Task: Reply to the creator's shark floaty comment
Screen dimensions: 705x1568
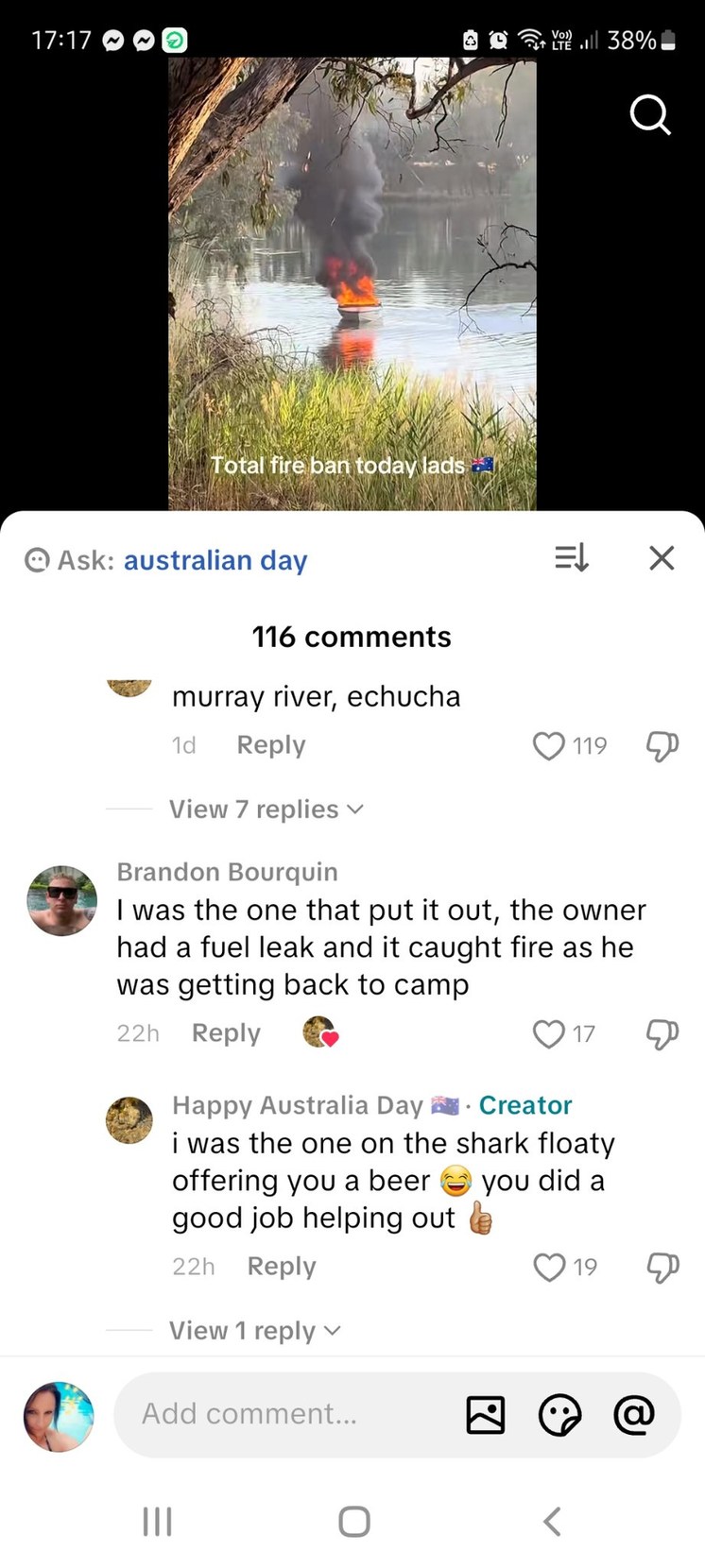Action: click(x=282, y=1267)
